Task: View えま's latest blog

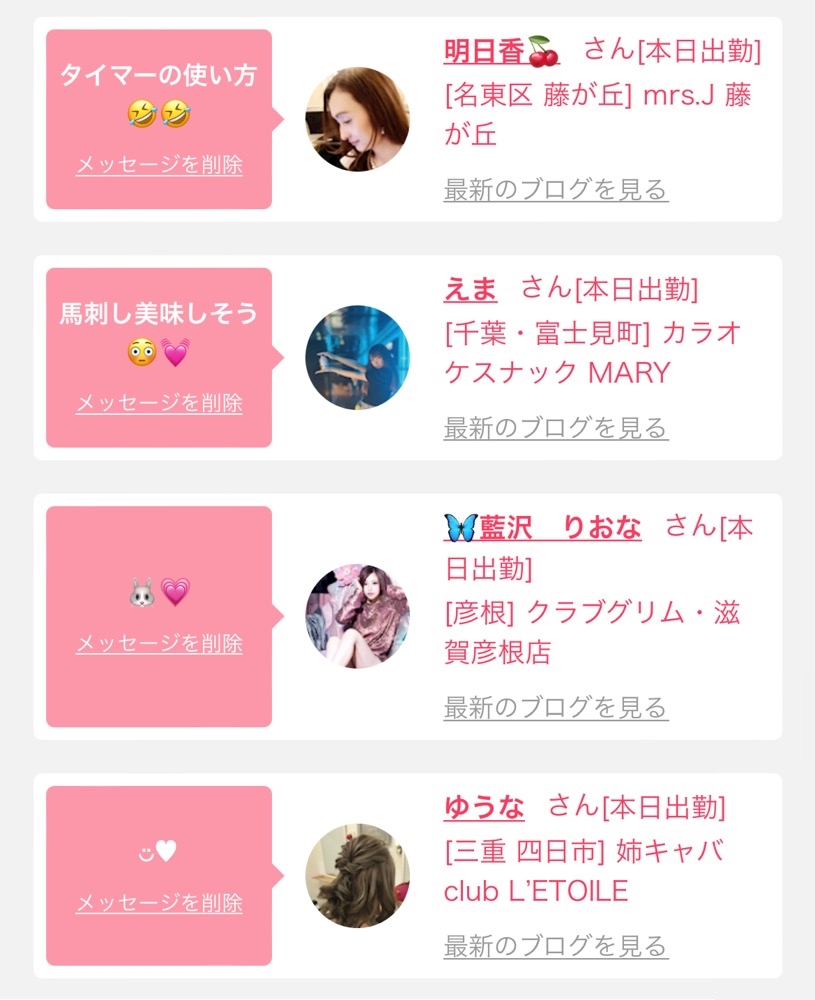Action: 555,428
